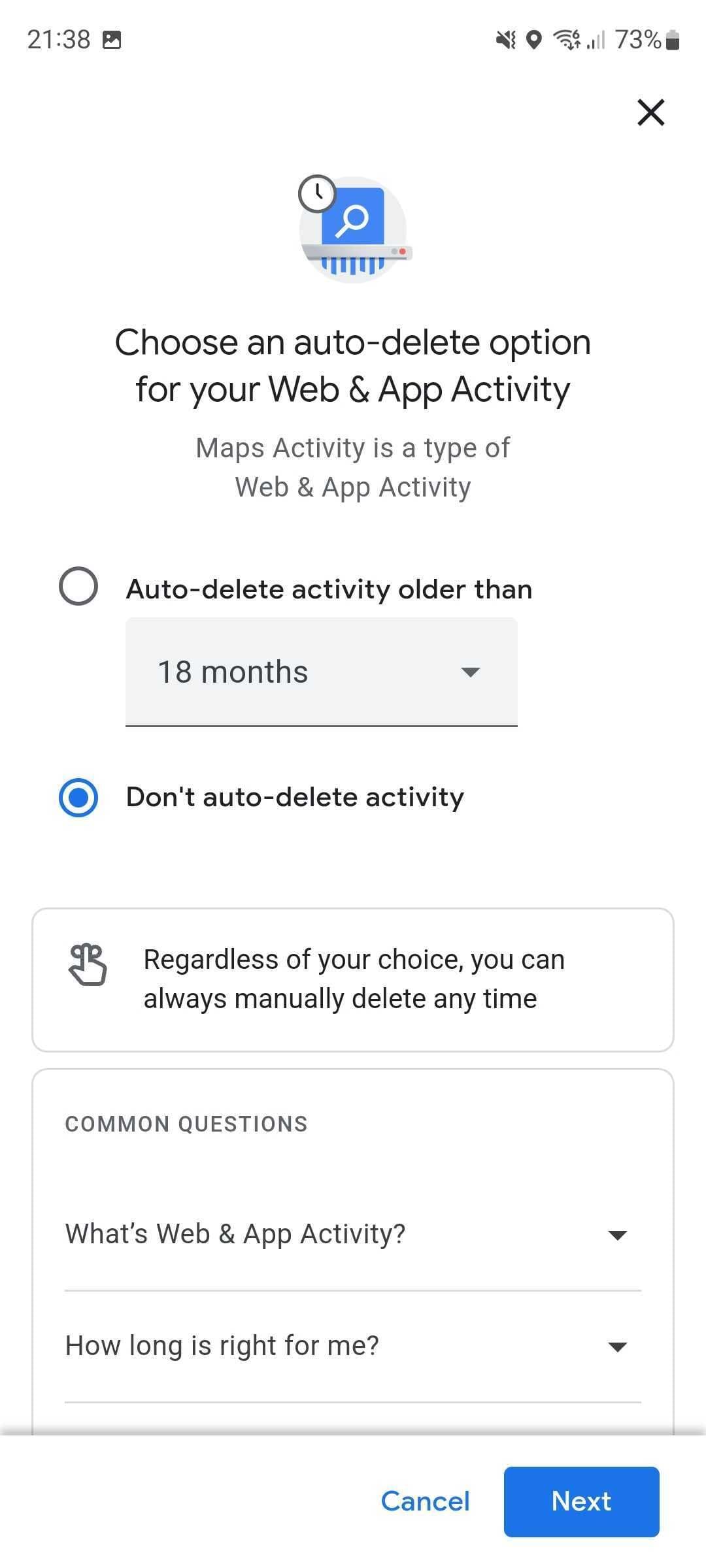The width and height of the screenshot is (706, 1568).
Task: Expand What's Web & App Activity question
Action: pyautogui.click(x=352, y=1234)
